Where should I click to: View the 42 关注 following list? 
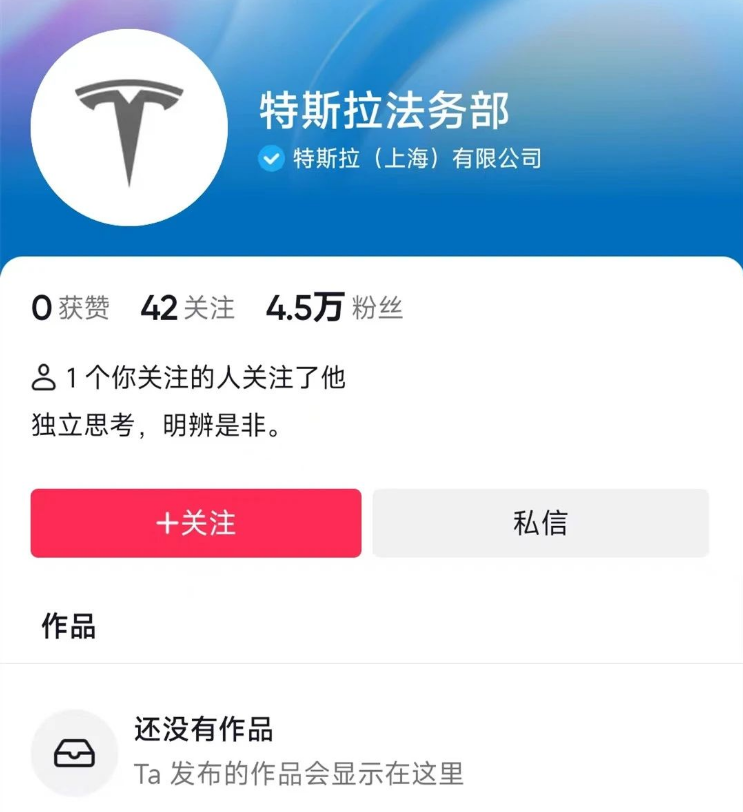[x=187, y=309]
